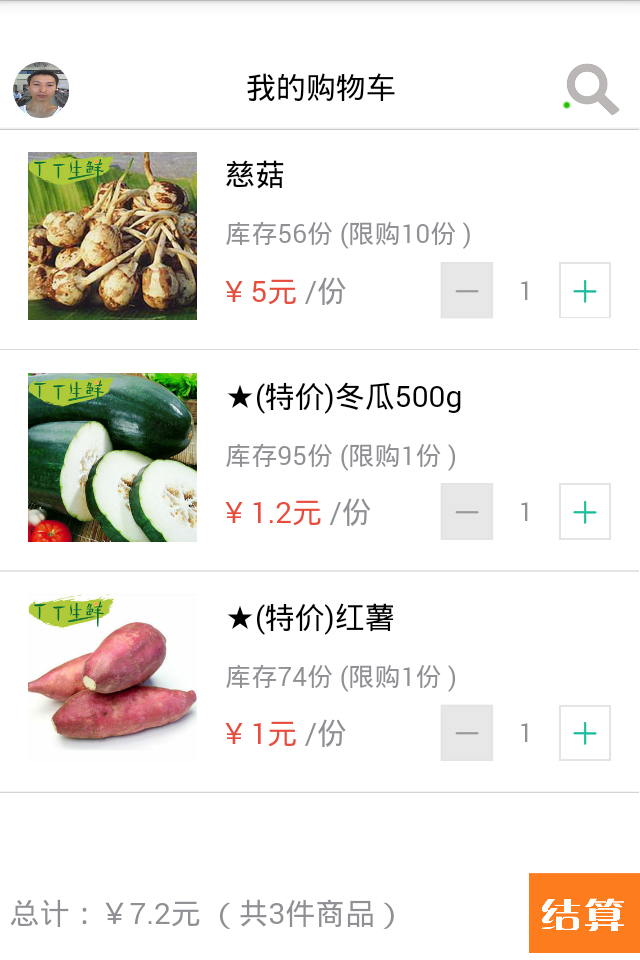Image resolution: width=640 pixels, height=960 pixels.
Task: Reduce quantity of ★(特价)冬瓜500g
Action: click(467, 512)
